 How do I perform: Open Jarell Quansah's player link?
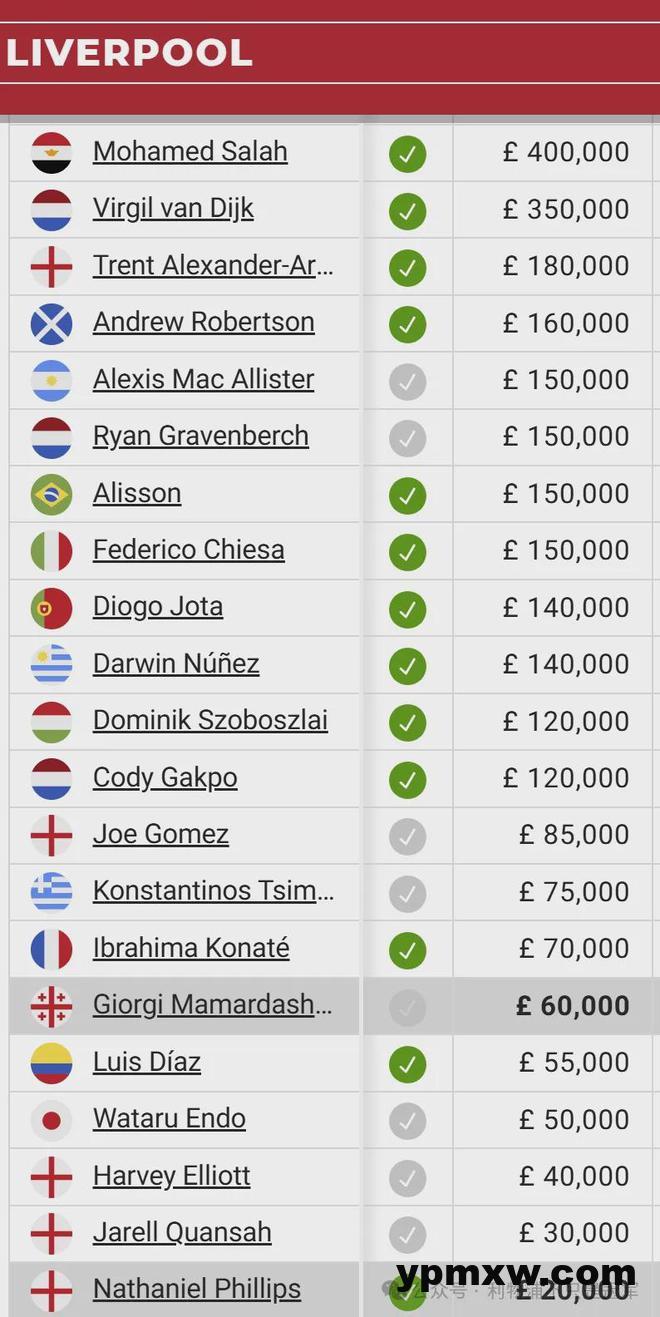pos(182,1233)
